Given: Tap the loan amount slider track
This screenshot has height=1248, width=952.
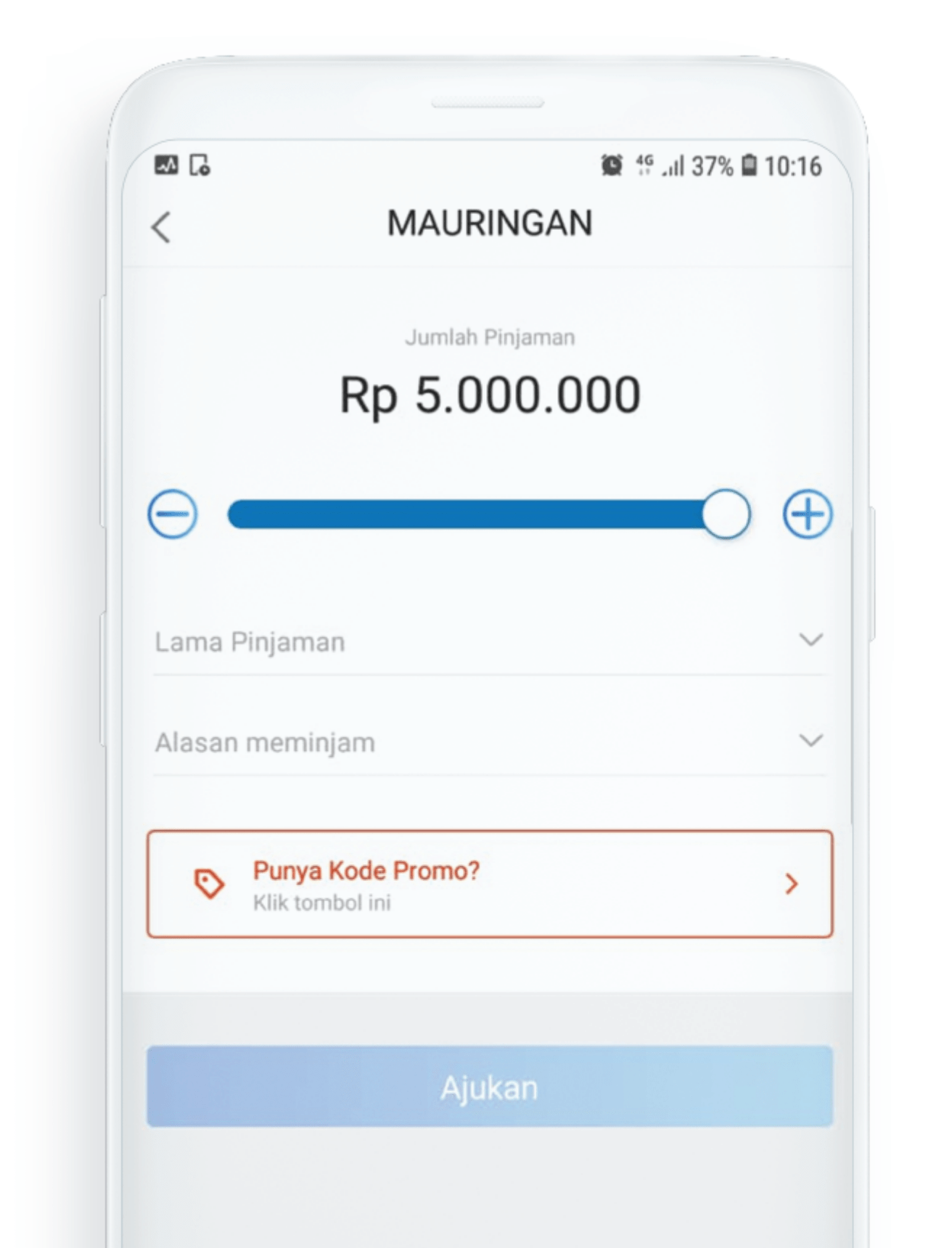Looking at the screenshot, I should (x=464, y=514).
